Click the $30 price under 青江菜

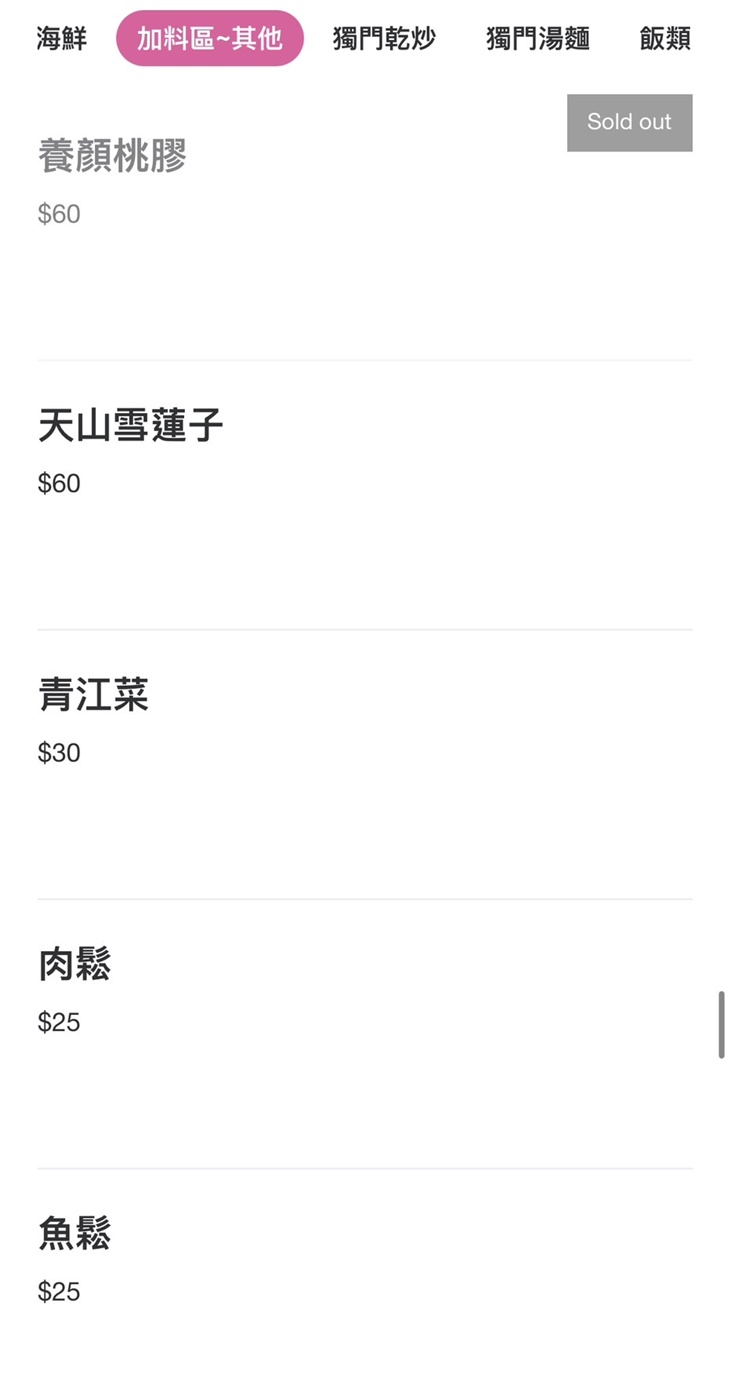[58, 752]
